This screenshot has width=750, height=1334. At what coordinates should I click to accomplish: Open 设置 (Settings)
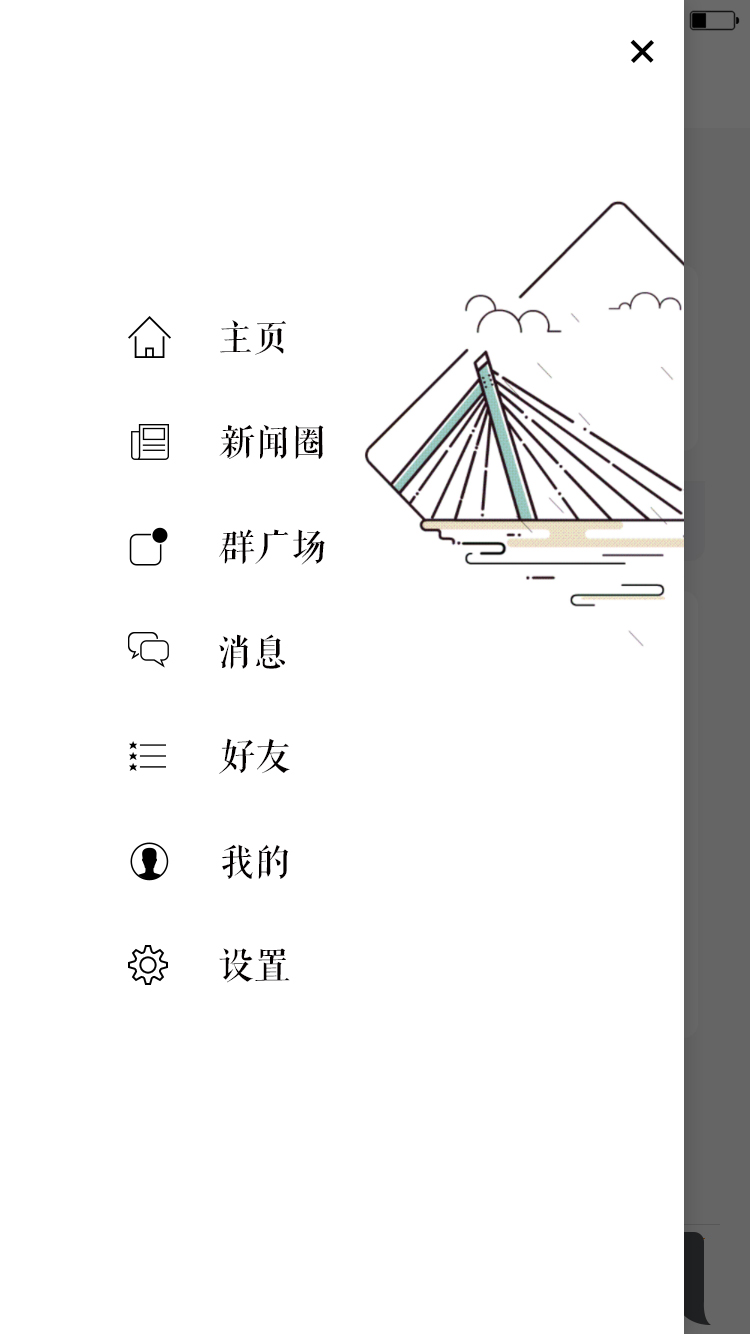click(254, 966)
